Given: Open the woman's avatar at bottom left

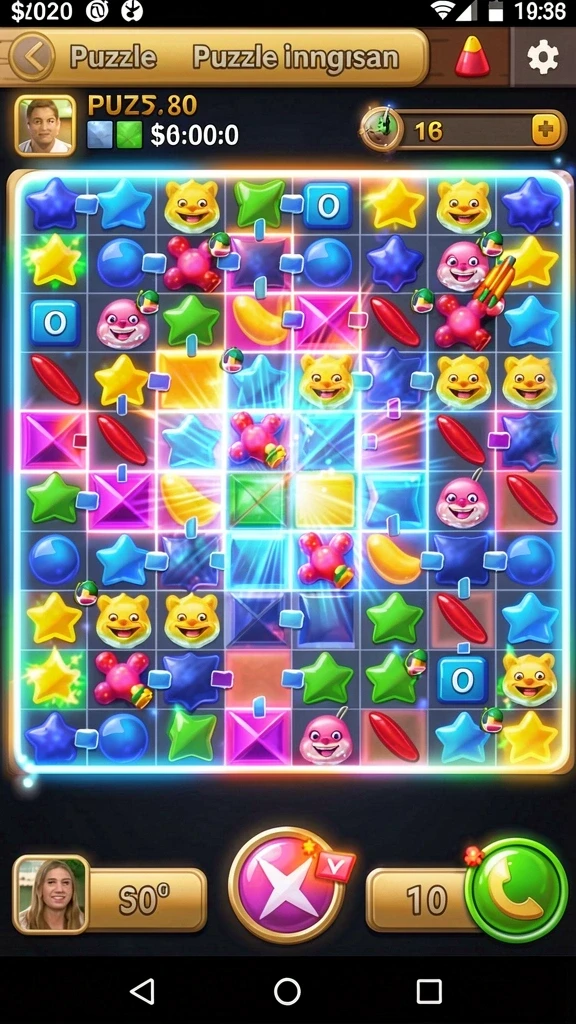Looking at the screenshot, I should [x=51, y=894].
